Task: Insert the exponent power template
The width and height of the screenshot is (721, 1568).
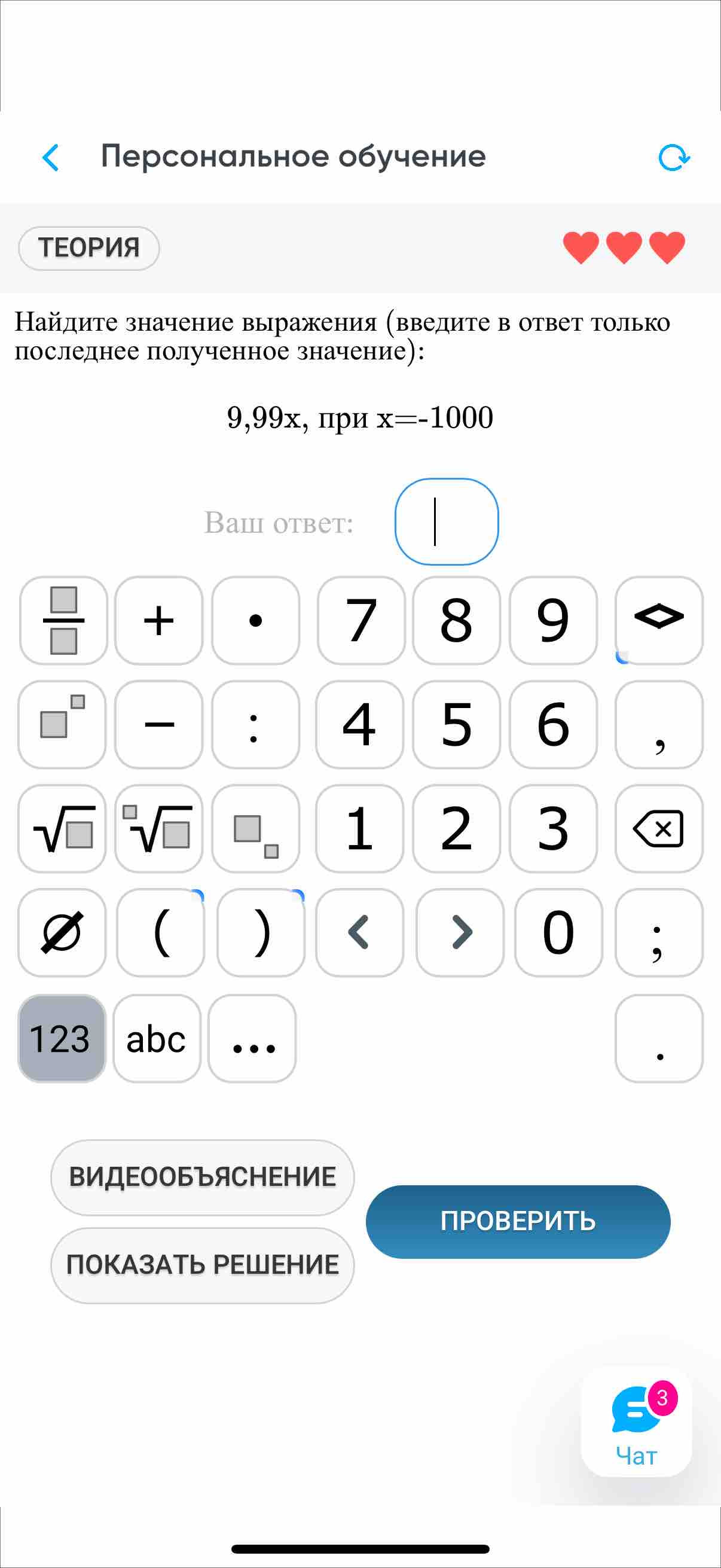Action: tap(62, 724)
